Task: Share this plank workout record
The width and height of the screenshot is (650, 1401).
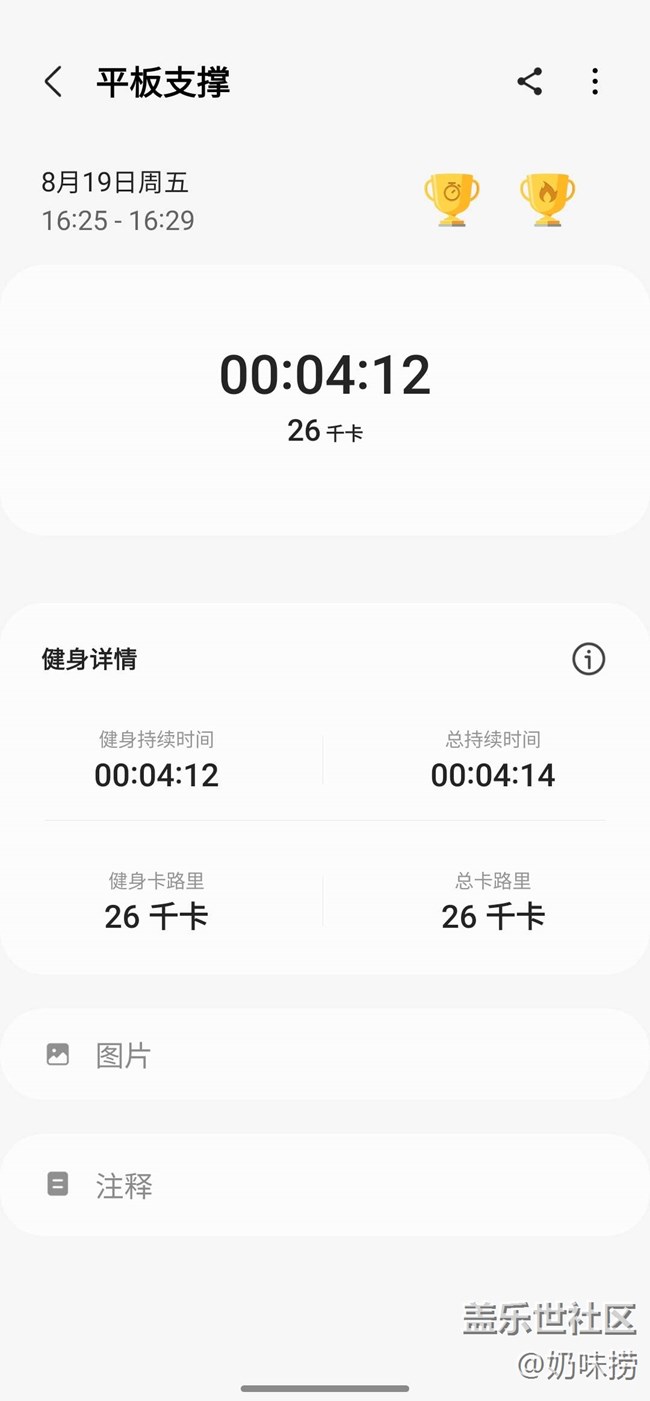Action: pos(529,82)
